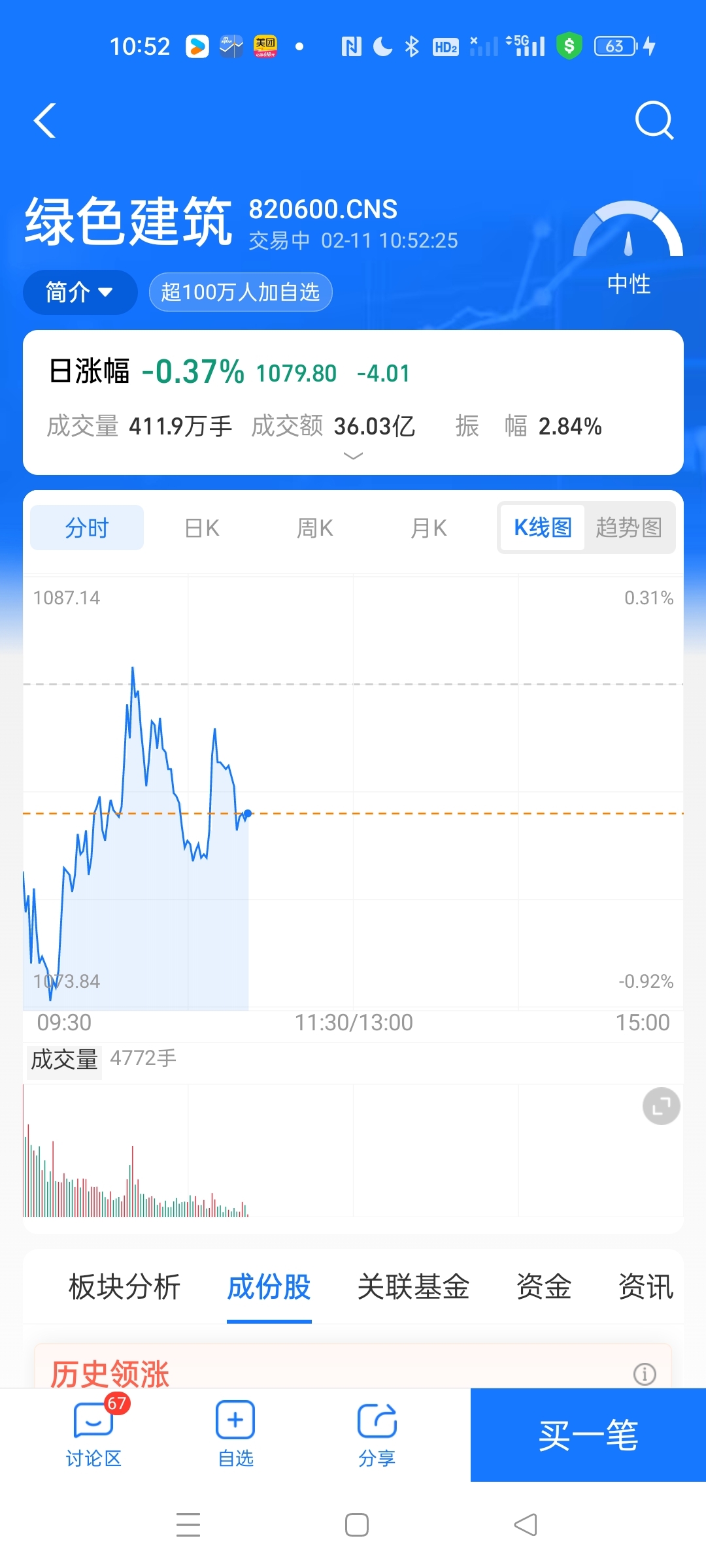The height and width of the screenshot is (1568, 706).
Task: Switch to the 日K chart tab
Action: (201, 528)
